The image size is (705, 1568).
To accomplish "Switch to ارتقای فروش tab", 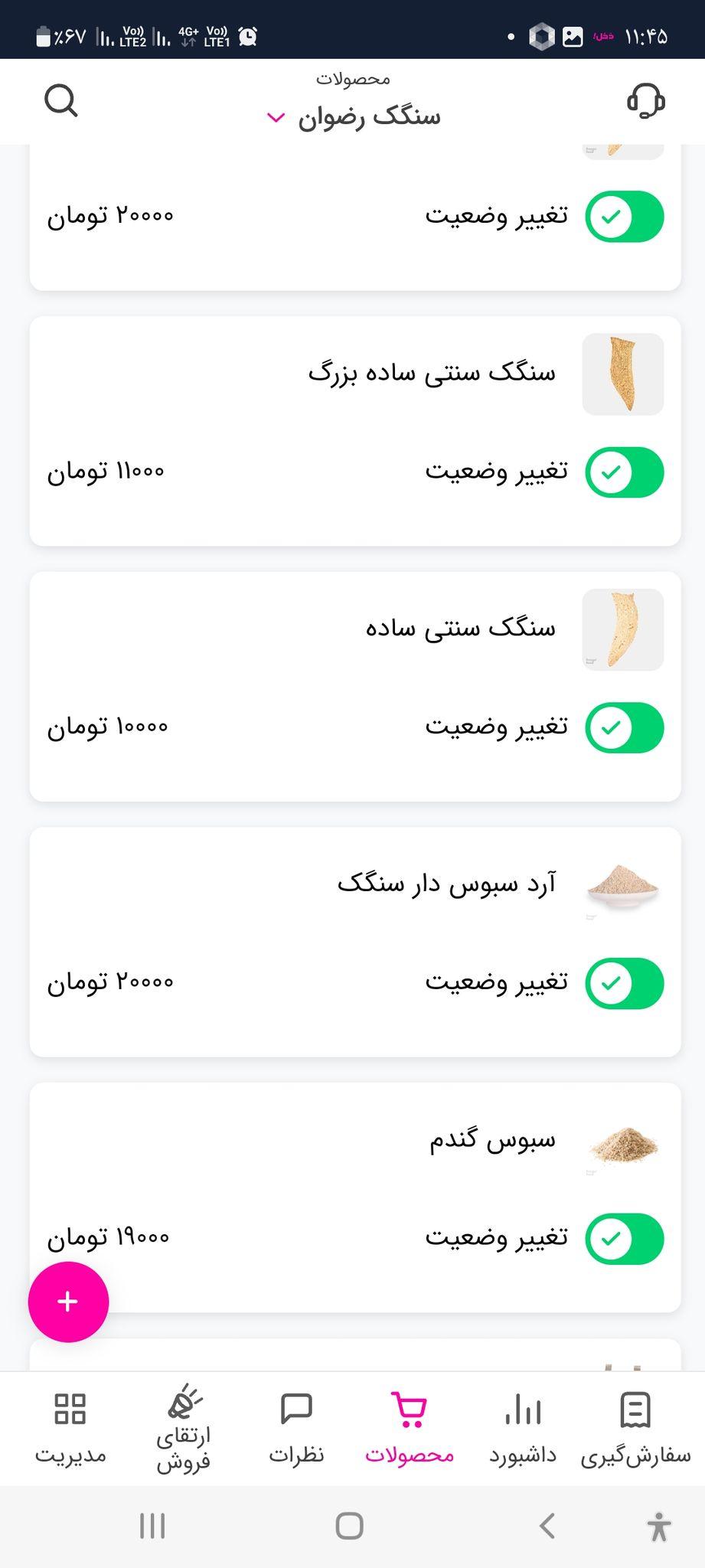I will (x=184, y=1429).
